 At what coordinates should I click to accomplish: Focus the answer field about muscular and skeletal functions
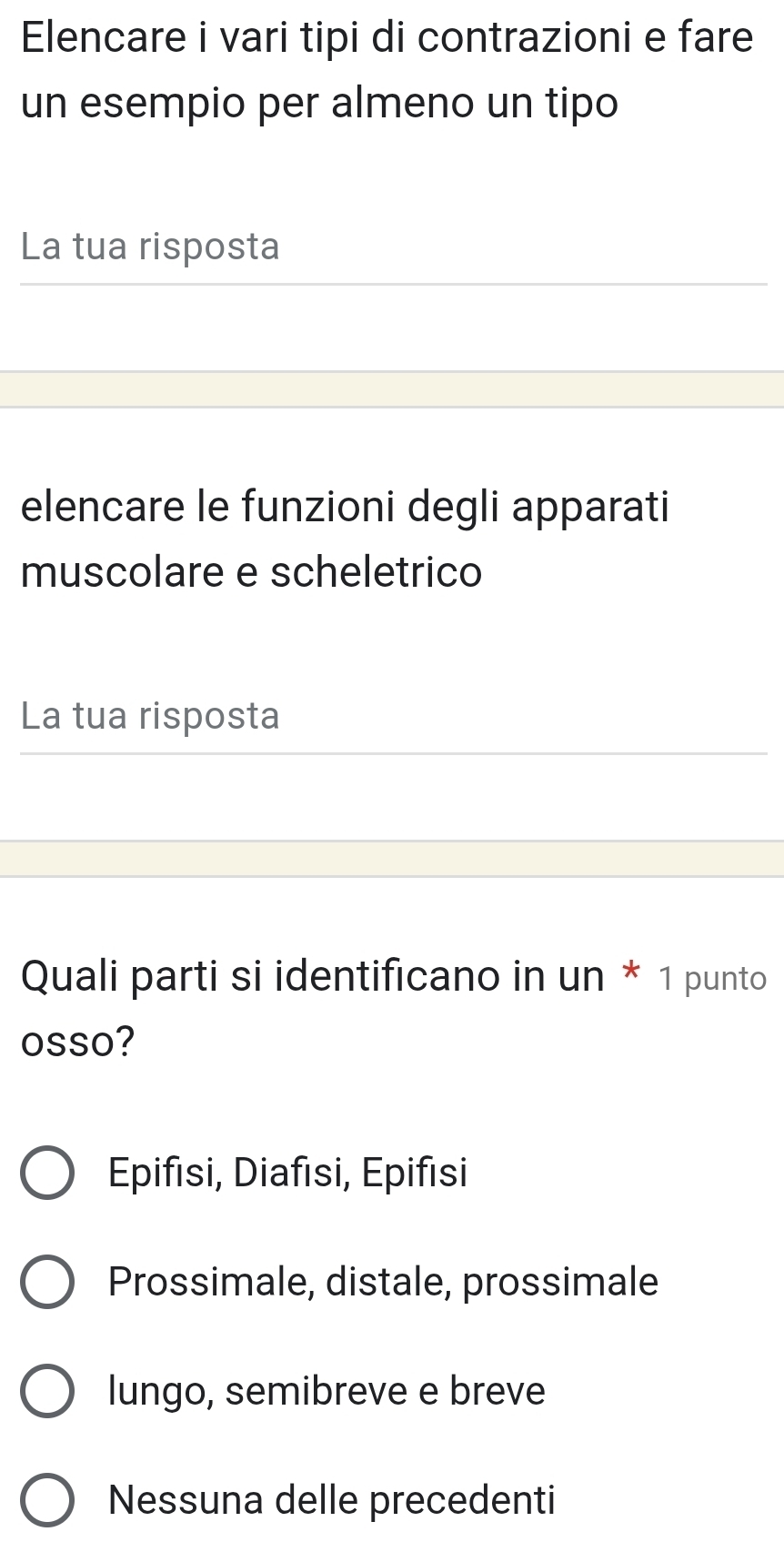(x=391, y=717)
